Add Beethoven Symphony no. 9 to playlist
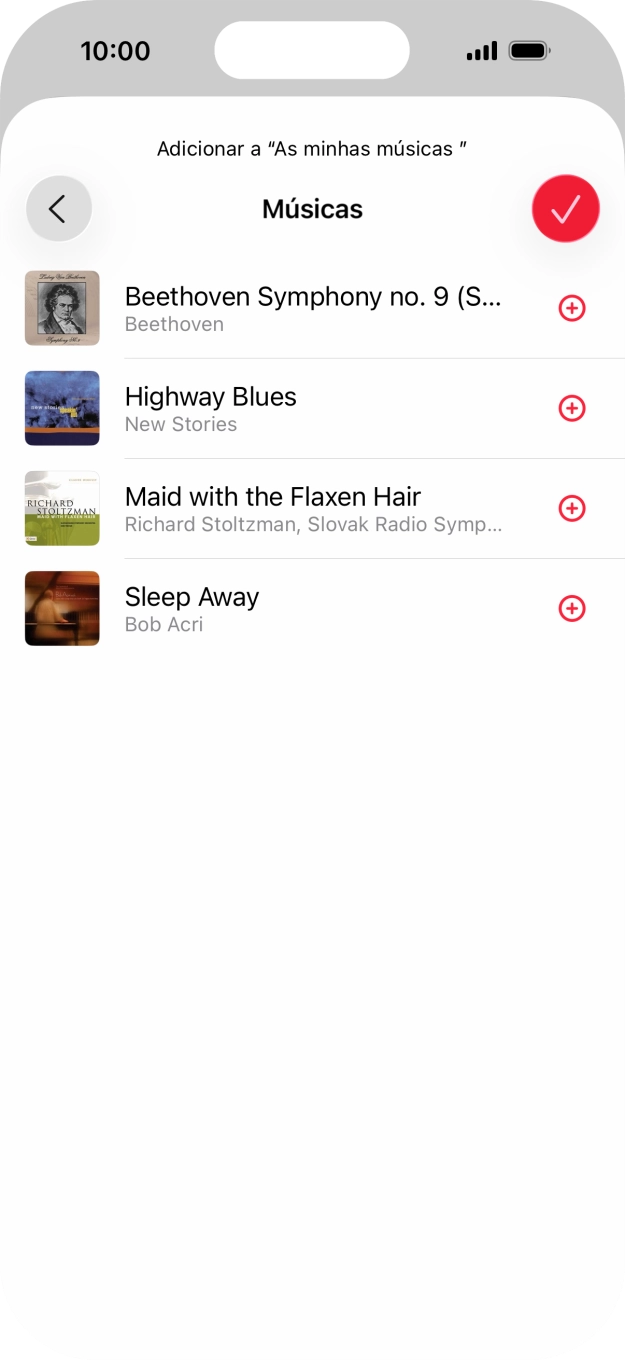Image resolution: width=625 pixels, height=1360 pixels. click(571, 308)
